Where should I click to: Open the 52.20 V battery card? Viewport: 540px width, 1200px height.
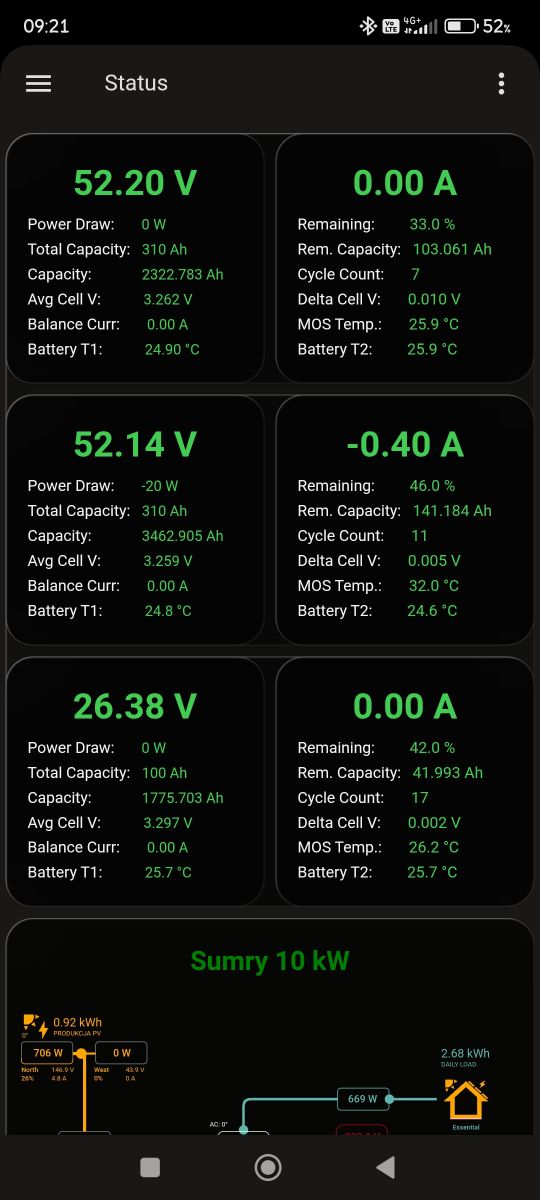click(135, 258)
